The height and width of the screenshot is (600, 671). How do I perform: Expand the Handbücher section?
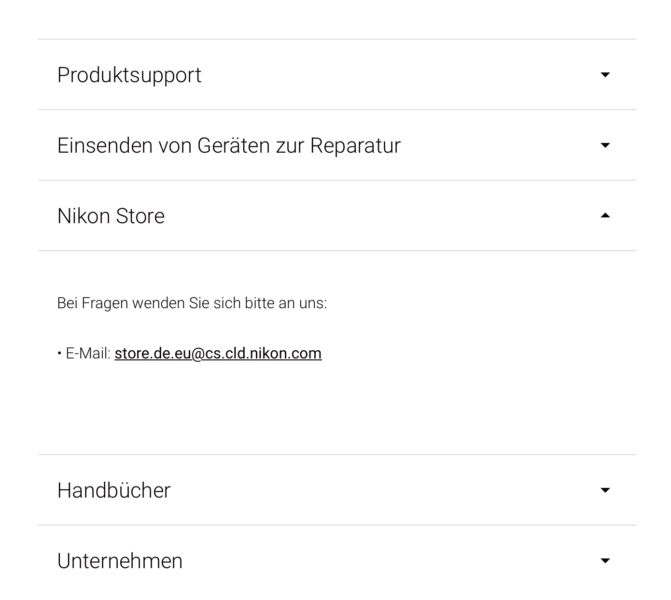(336, 490)
